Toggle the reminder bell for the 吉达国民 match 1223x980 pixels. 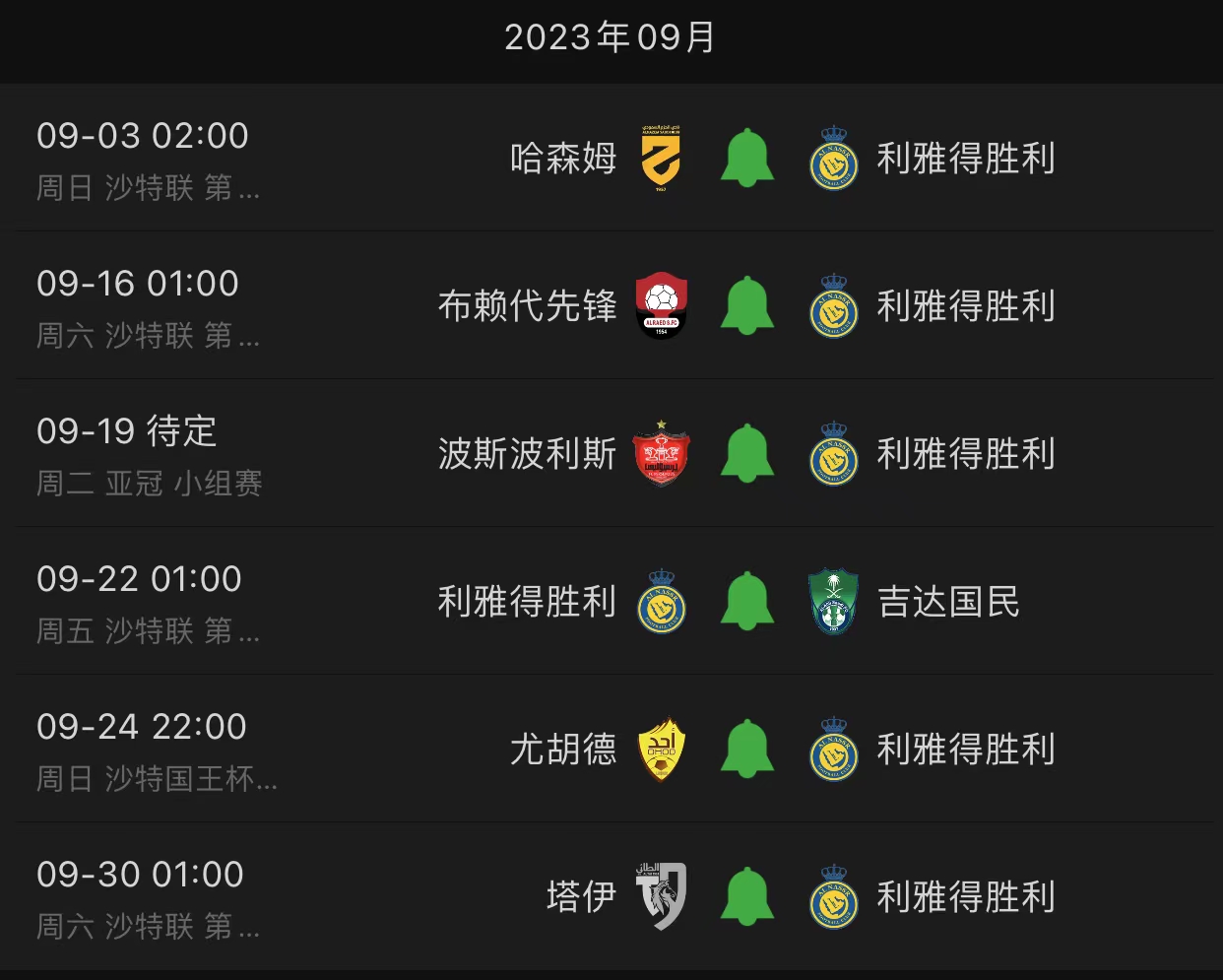pyautogui.click(x=746, y=601)
